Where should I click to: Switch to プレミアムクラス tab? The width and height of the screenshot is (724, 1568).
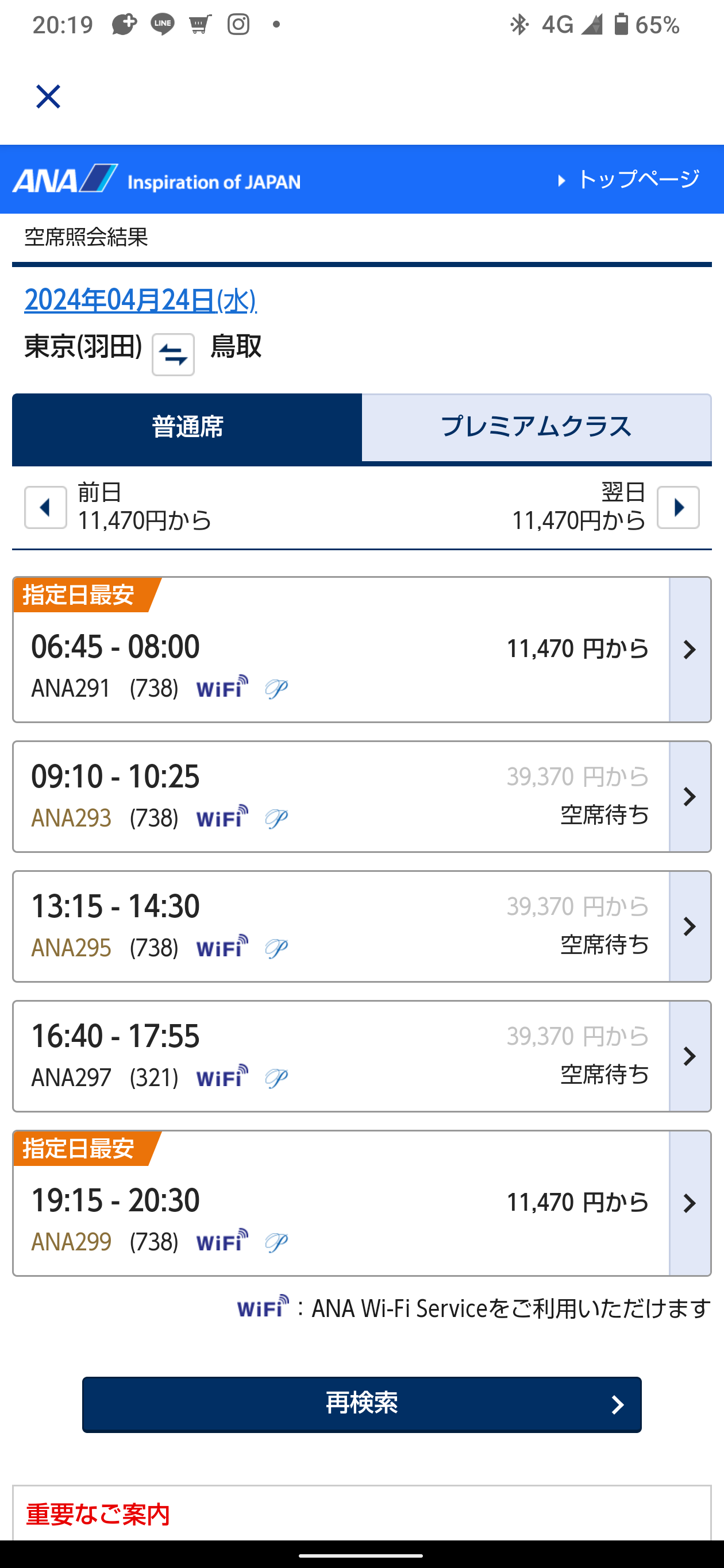pos(536,427)
